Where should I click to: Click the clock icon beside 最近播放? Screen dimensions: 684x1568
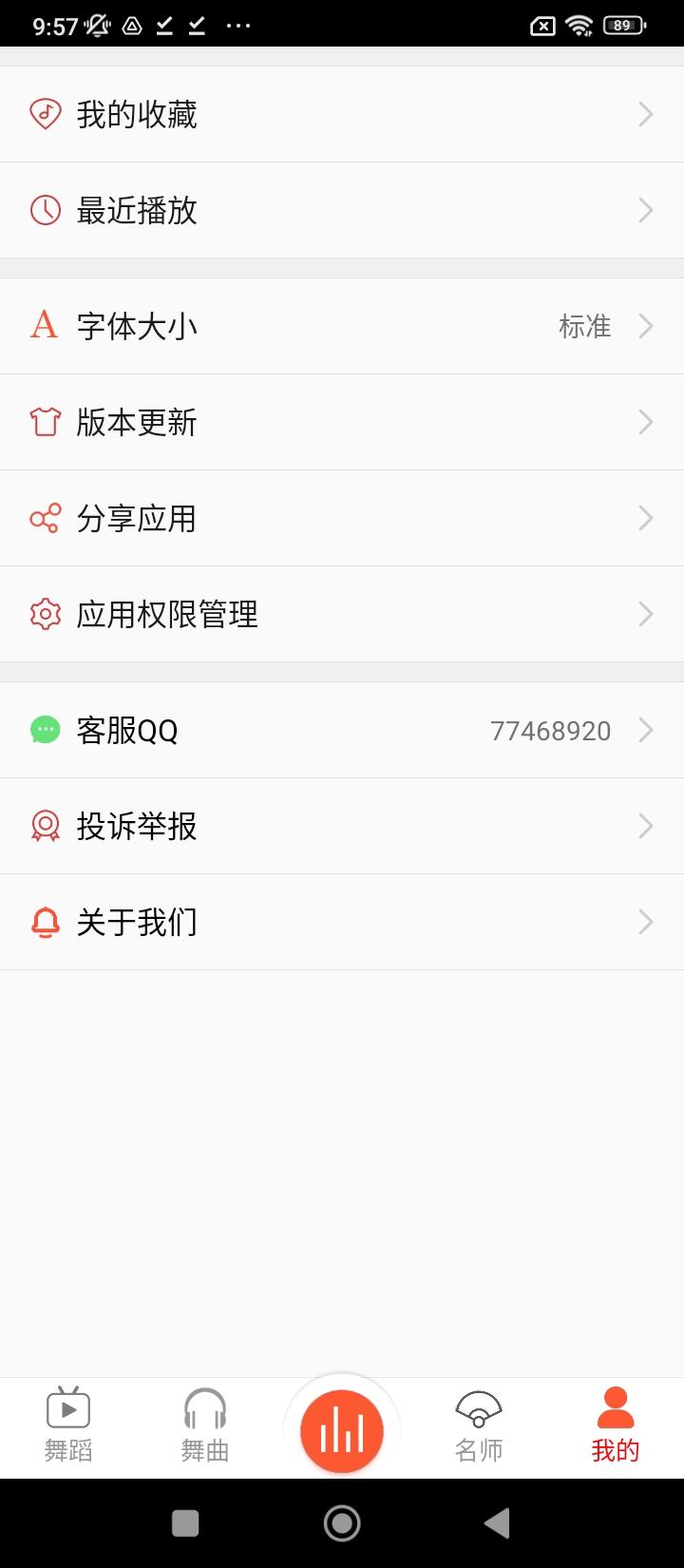[x=45, y=210]
